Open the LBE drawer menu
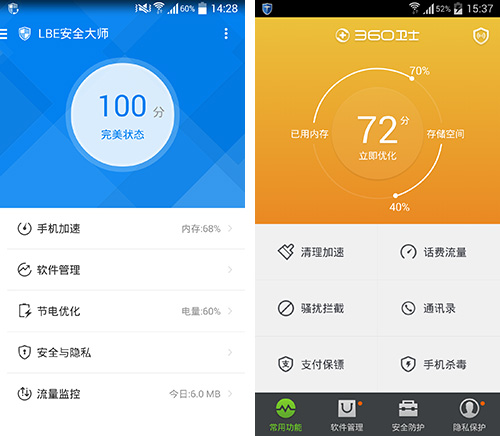The image size is (500, 436). point(3,34)
